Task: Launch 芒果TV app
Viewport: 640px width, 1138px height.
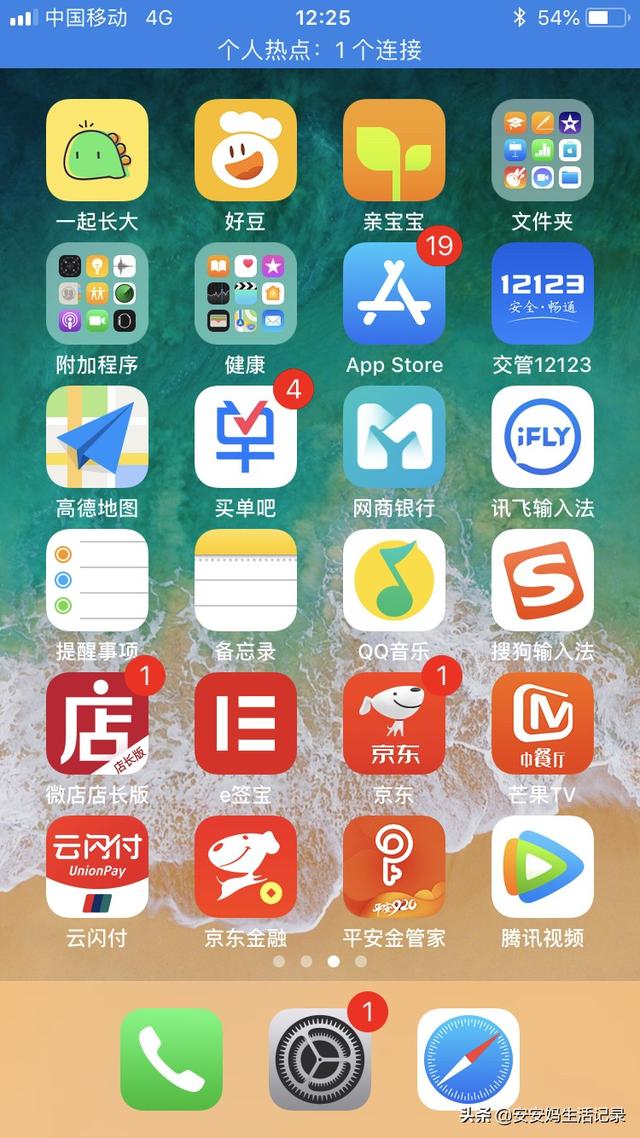Action: click(542, 723)
